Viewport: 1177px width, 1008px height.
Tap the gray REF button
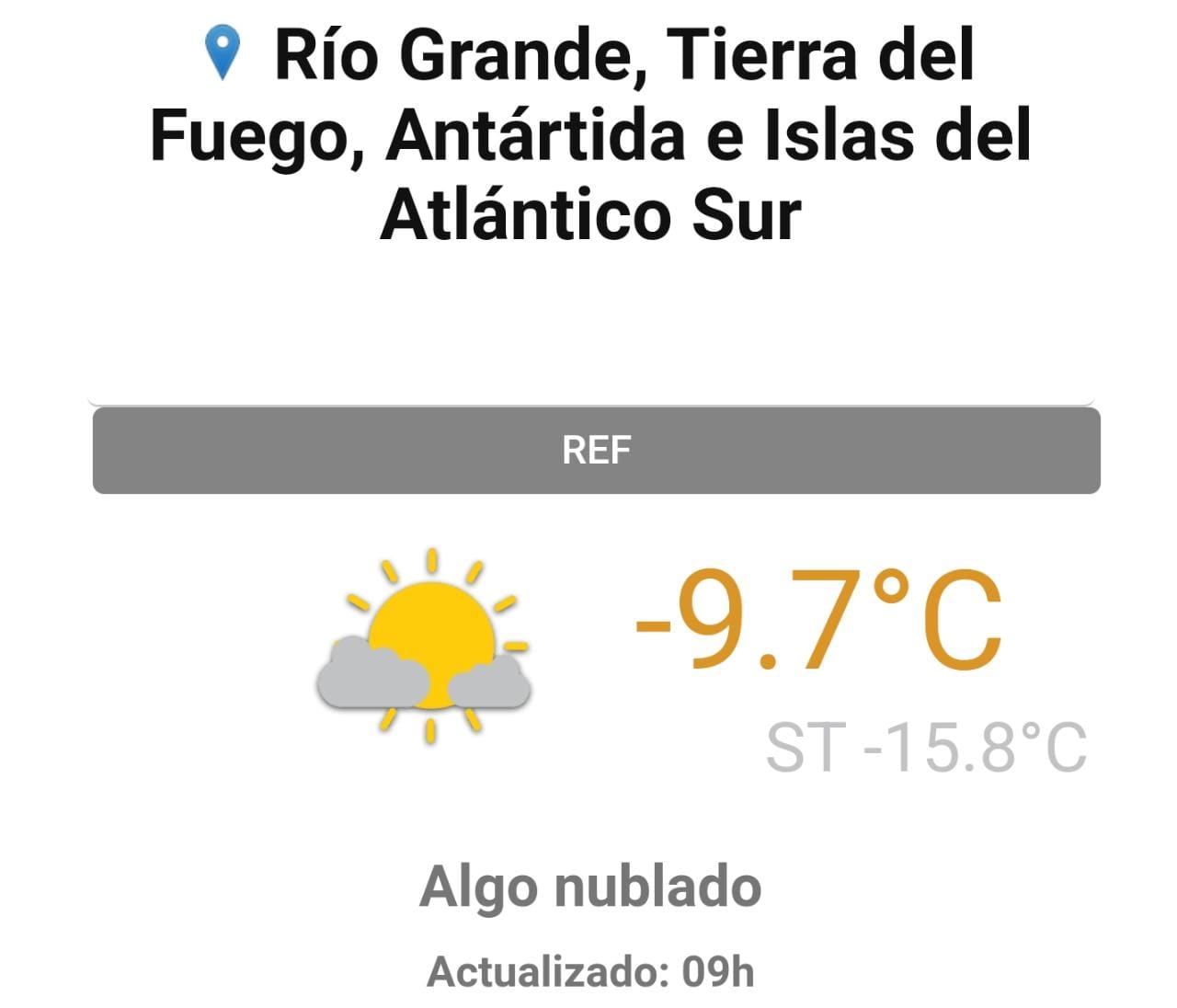pyautogui.click(x=596, y=451)
